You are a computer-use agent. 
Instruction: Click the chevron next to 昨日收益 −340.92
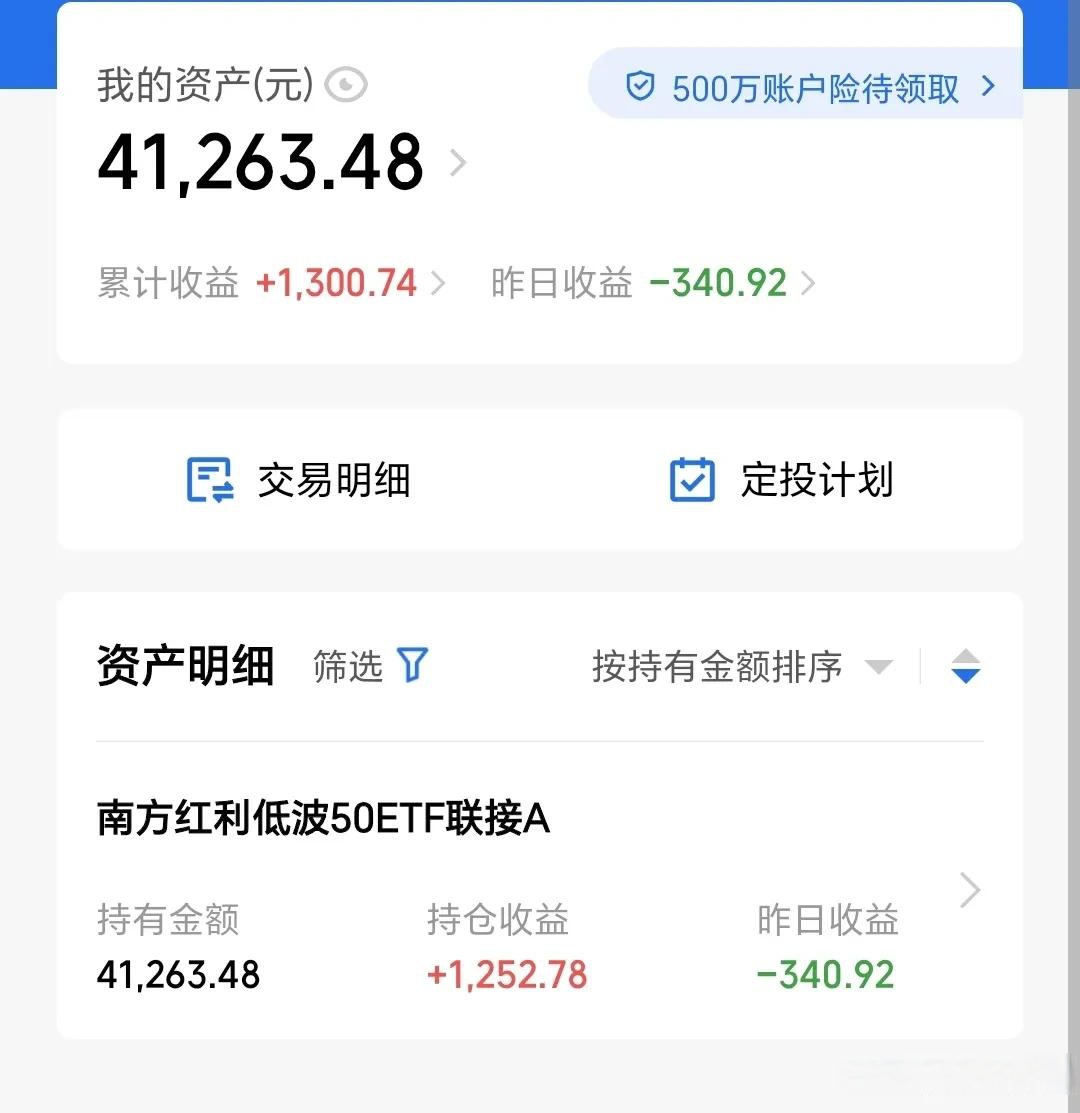(808, 283)
